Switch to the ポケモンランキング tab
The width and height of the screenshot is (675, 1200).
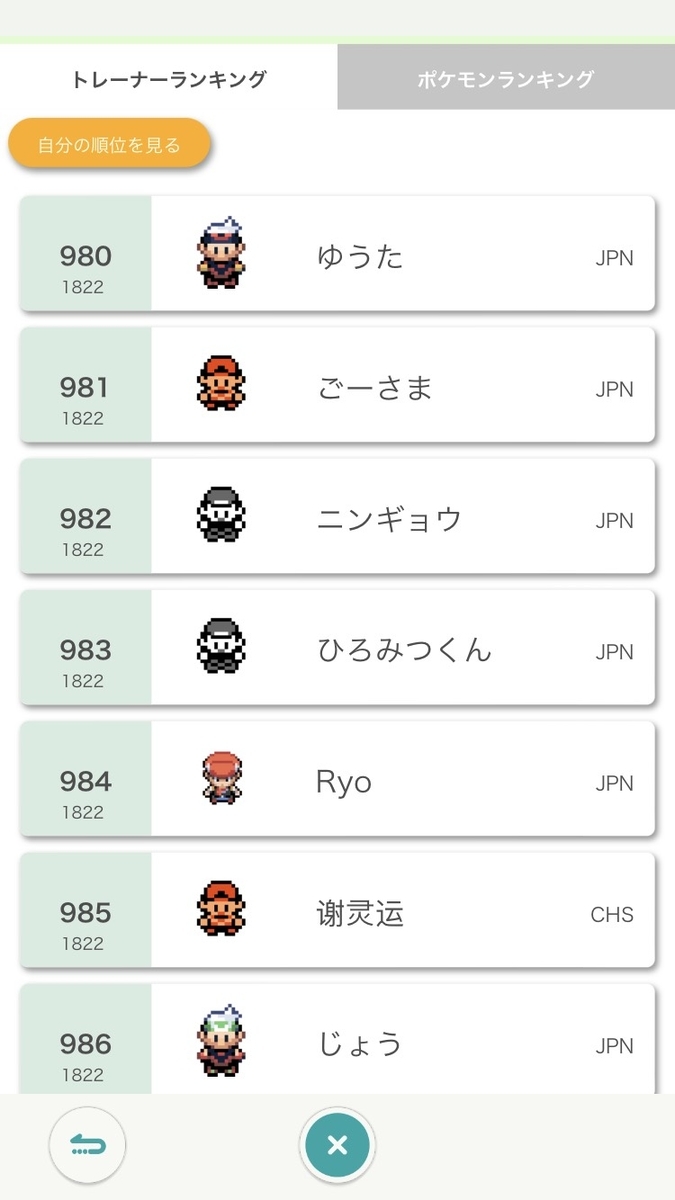(x=506, y=79)
